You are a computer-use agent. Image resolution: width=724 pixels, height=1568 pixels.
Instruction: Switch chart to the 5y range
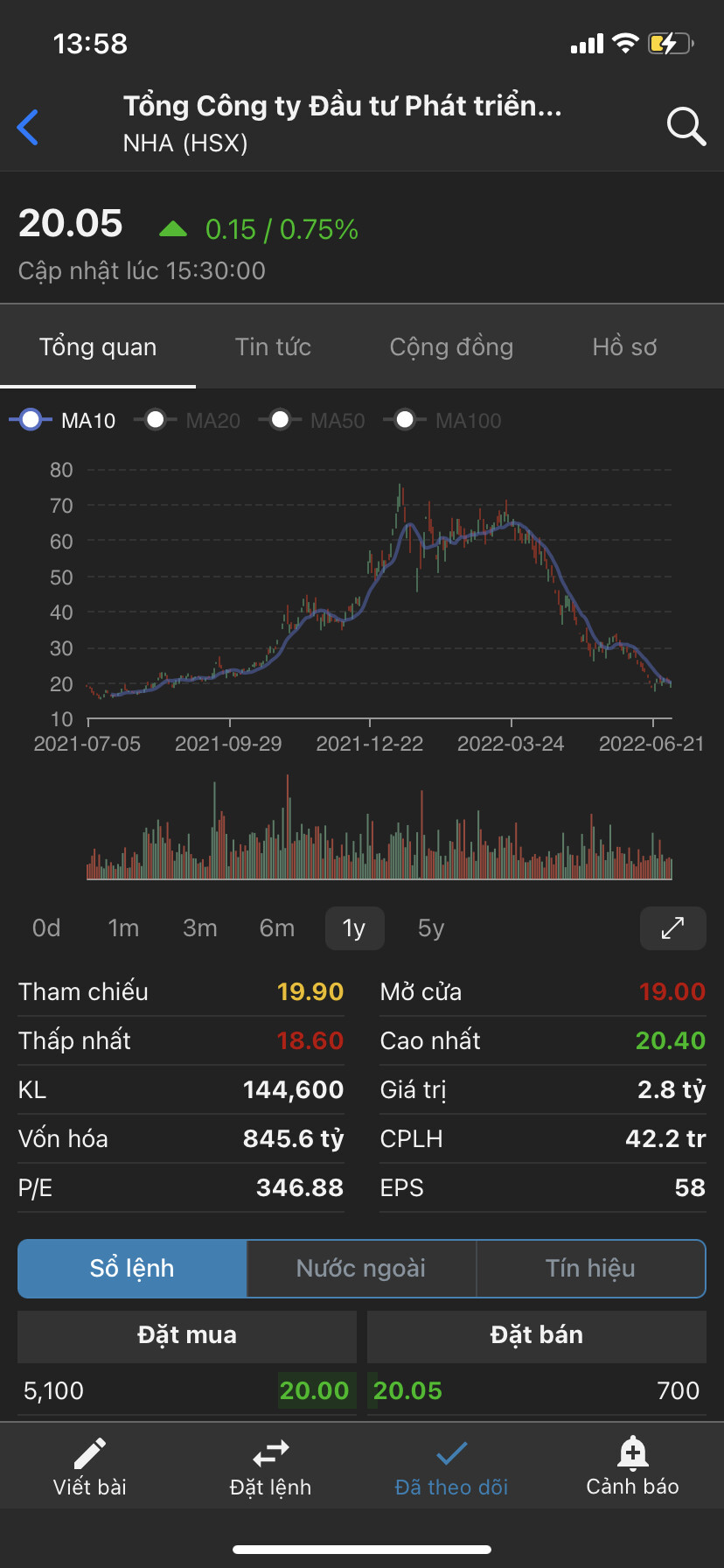point(431,928)
